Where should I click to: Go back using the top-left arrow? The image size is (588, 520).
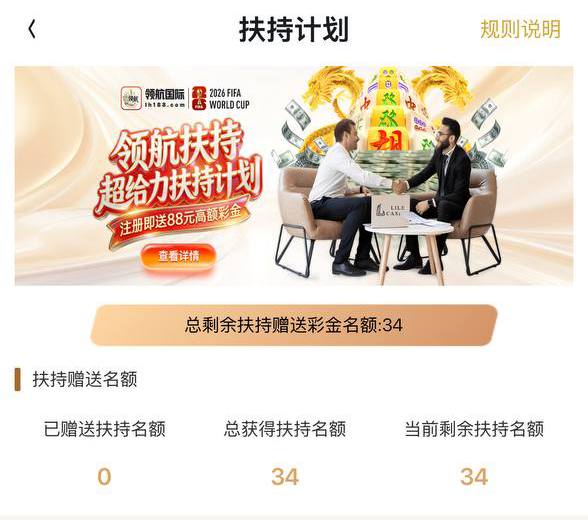32,29
